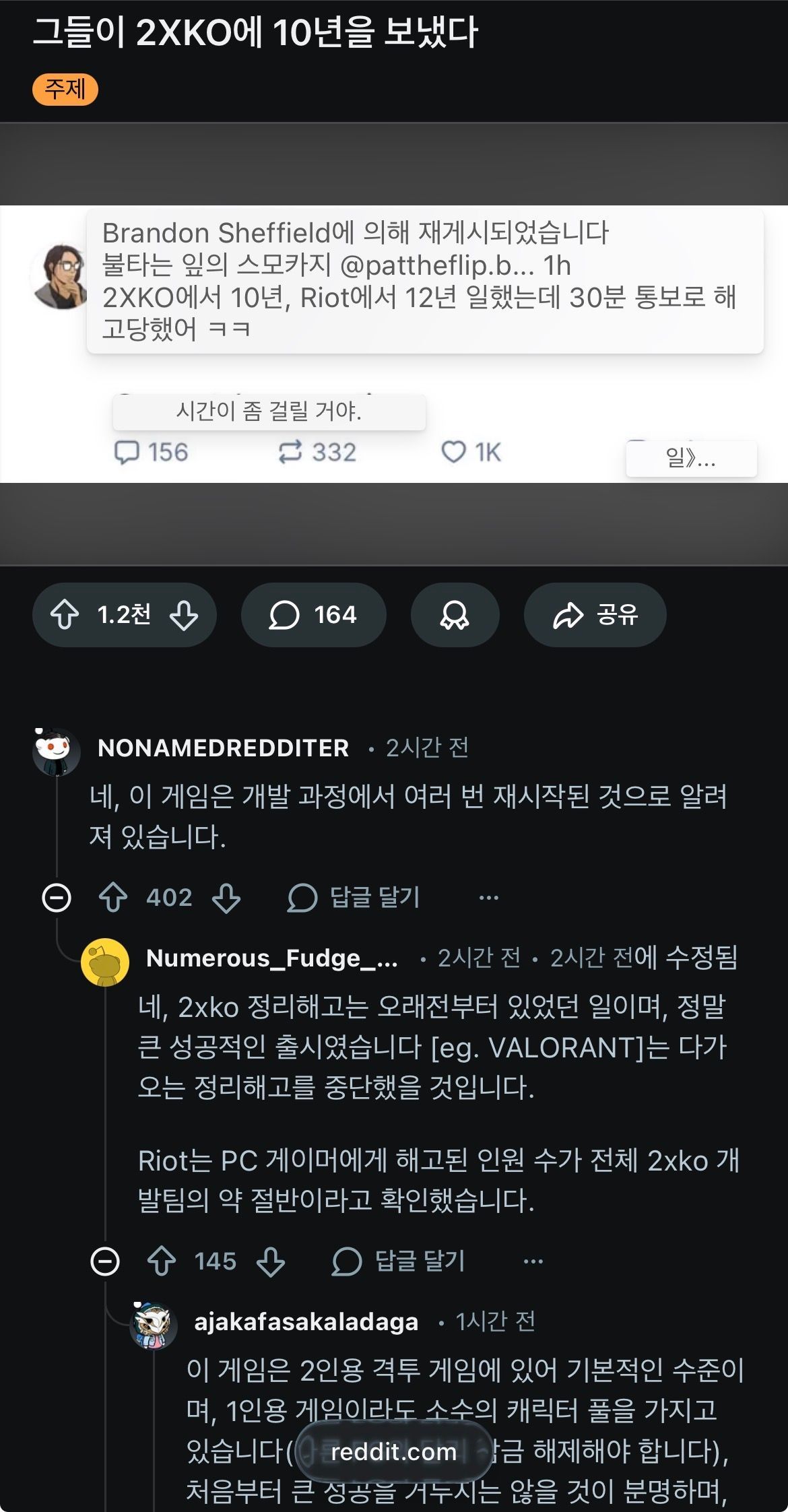Viewport: 788px width, 1512px height.
Task: Give an award to the post
Action: tap(455, 615)
